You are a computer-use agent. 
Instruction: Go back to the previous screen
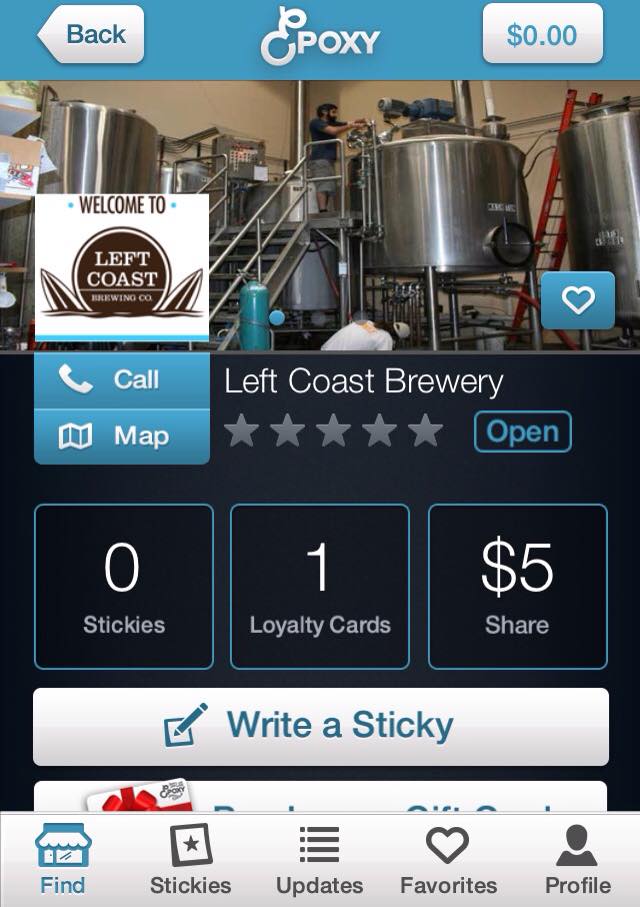91,35
